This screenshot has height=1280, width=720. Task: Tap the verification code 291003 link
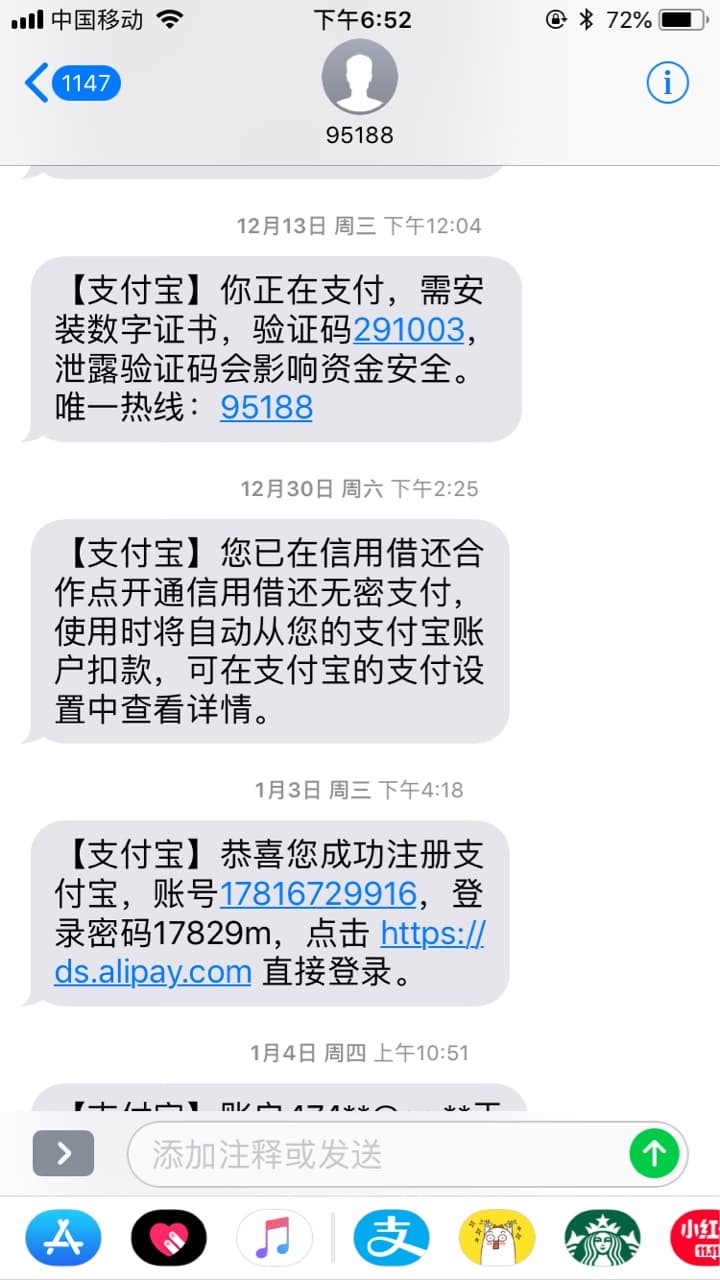(409, 329)
